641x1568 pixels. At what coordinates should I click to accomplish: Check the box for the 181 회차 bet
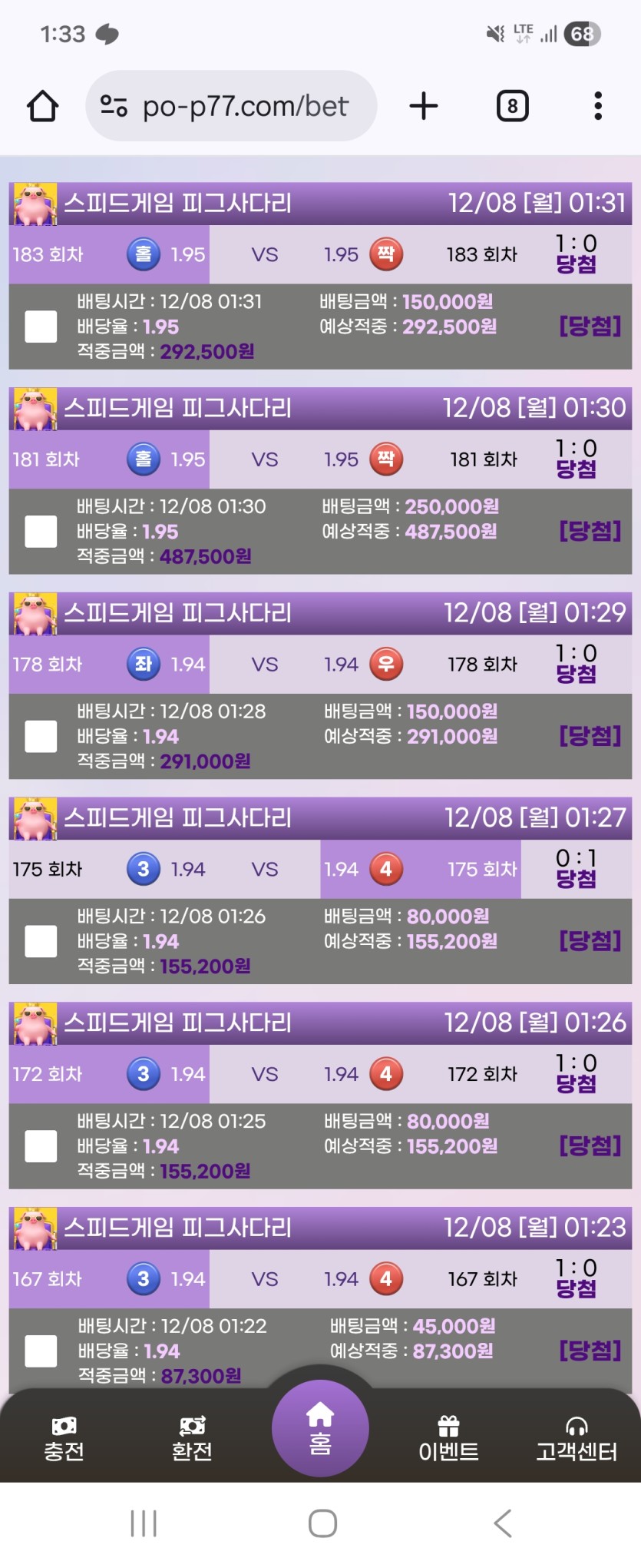[x=41, y=532]
